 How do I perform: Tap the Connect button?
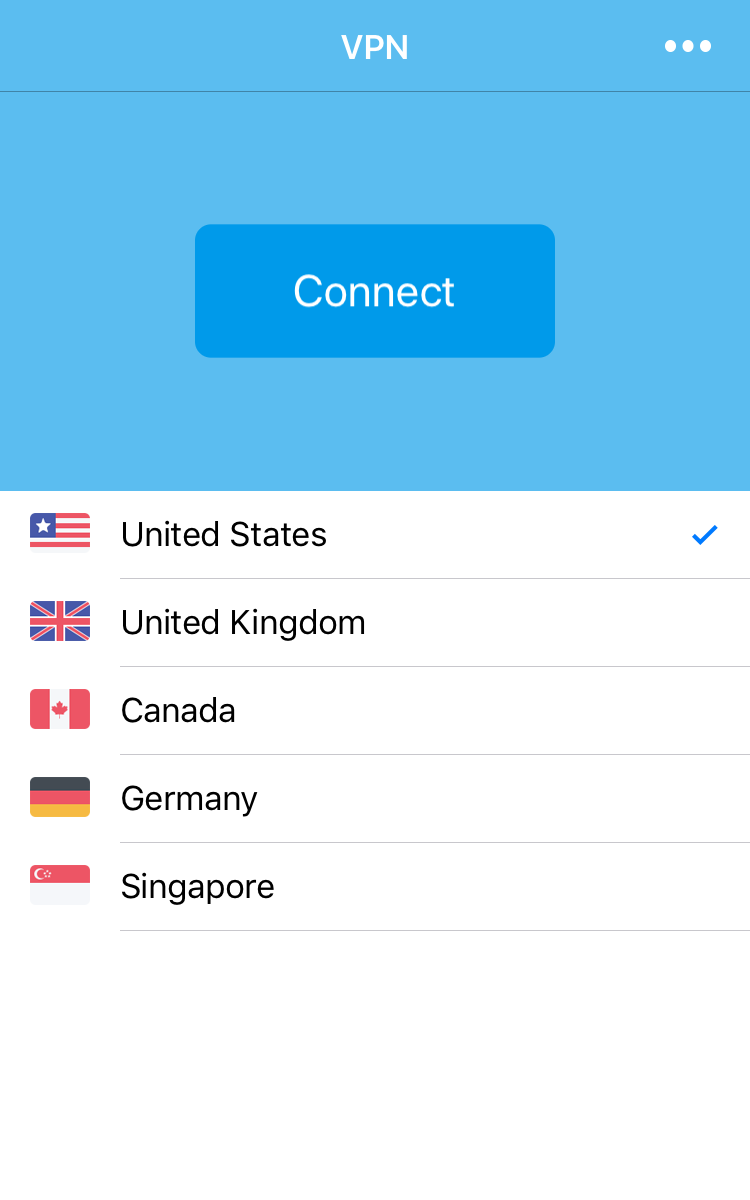click(x=375, y=291)
